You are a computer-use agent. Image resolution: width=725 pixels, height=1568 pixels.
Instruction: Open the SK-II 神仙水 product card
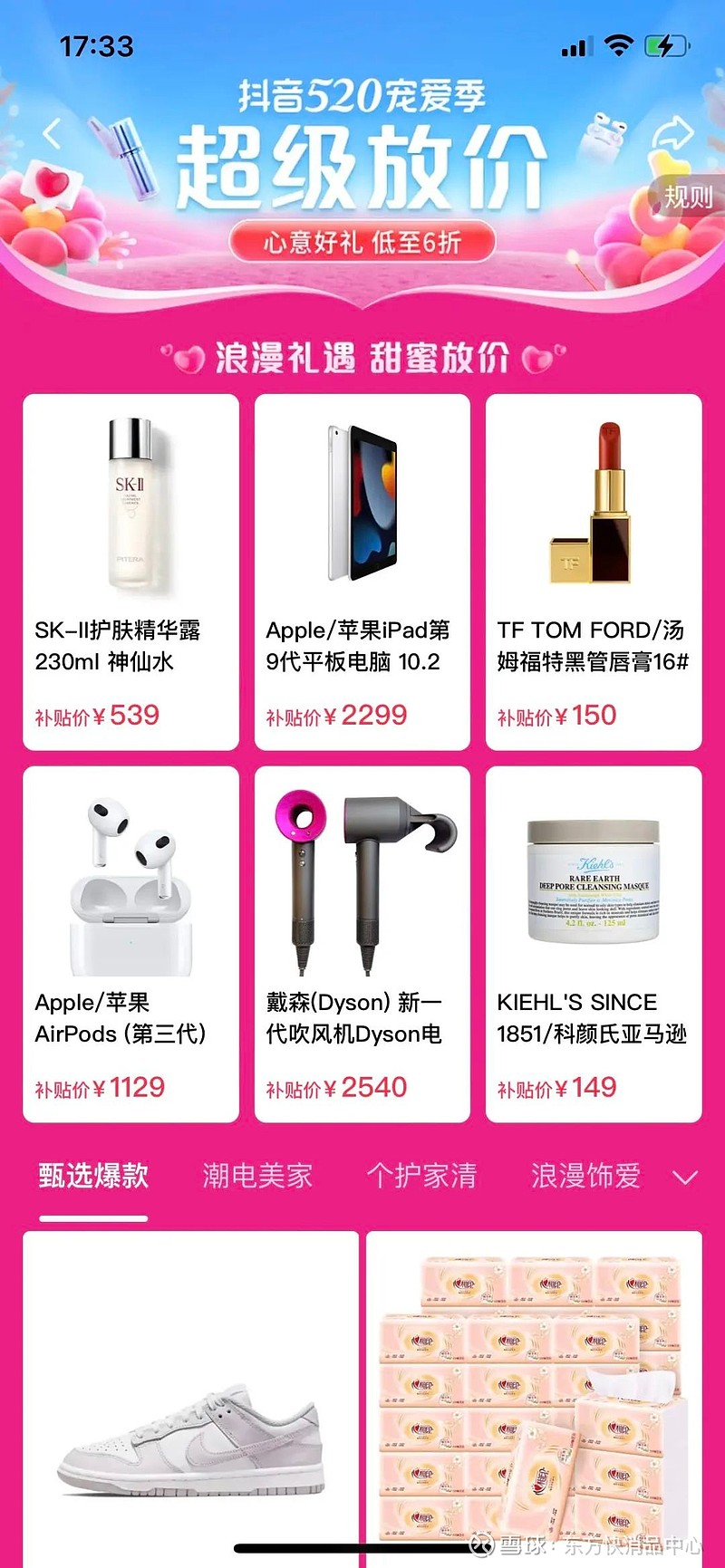(x=130, y=572)
